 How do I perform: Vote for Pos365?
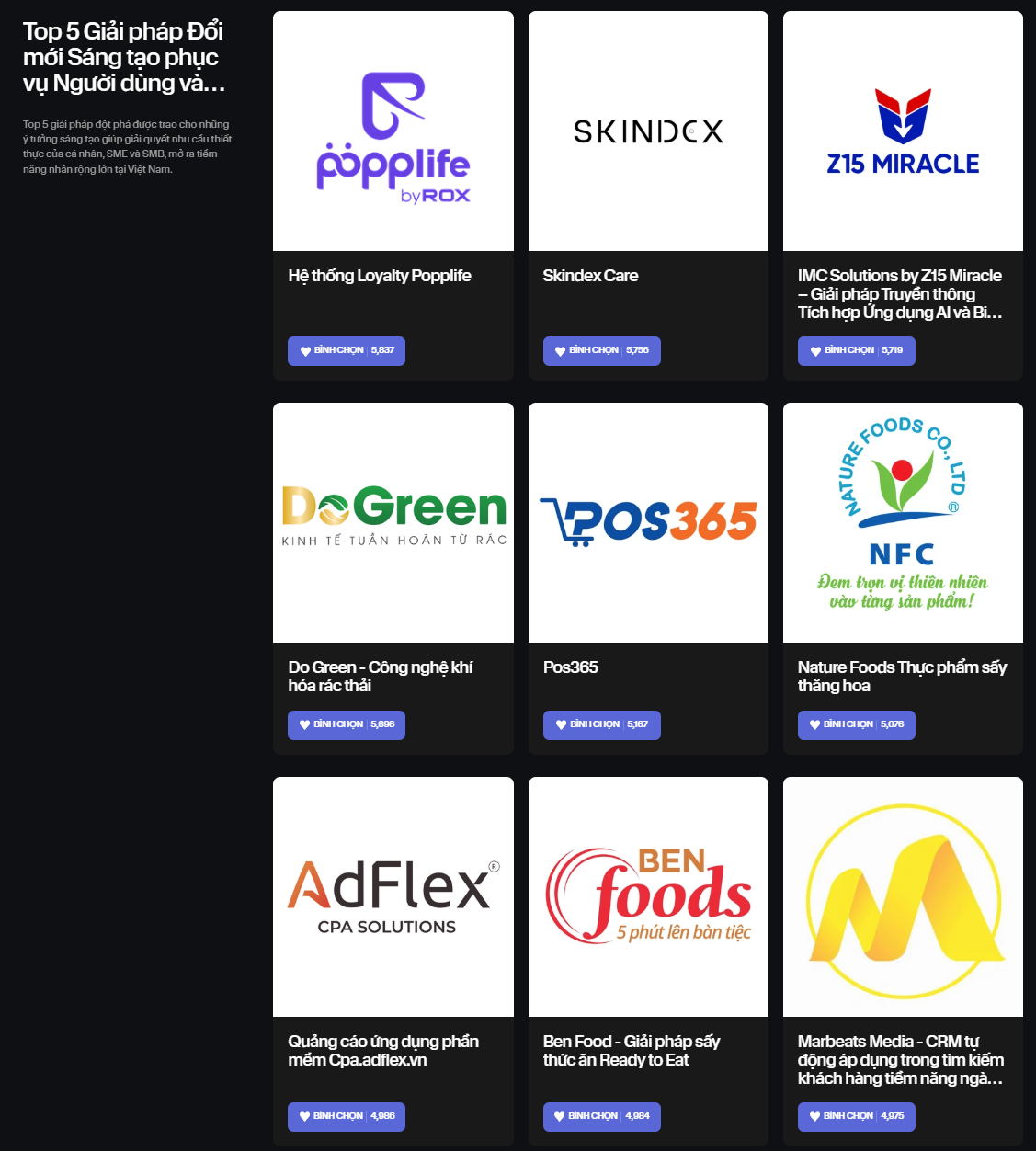pos(601,724)
